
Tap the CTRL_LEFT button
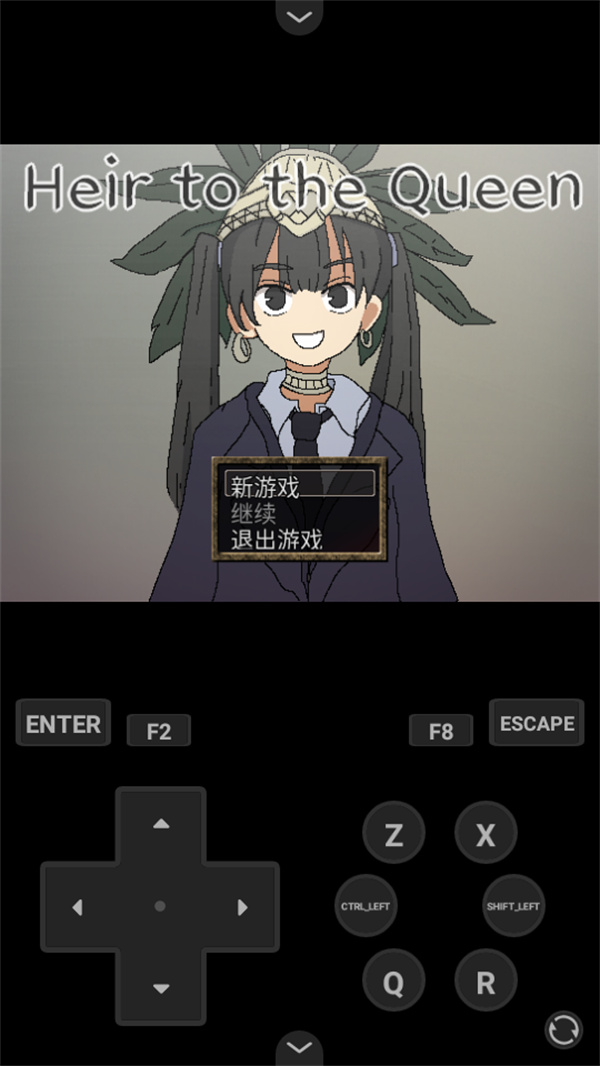pyautogui.click(x=365, y=907)
